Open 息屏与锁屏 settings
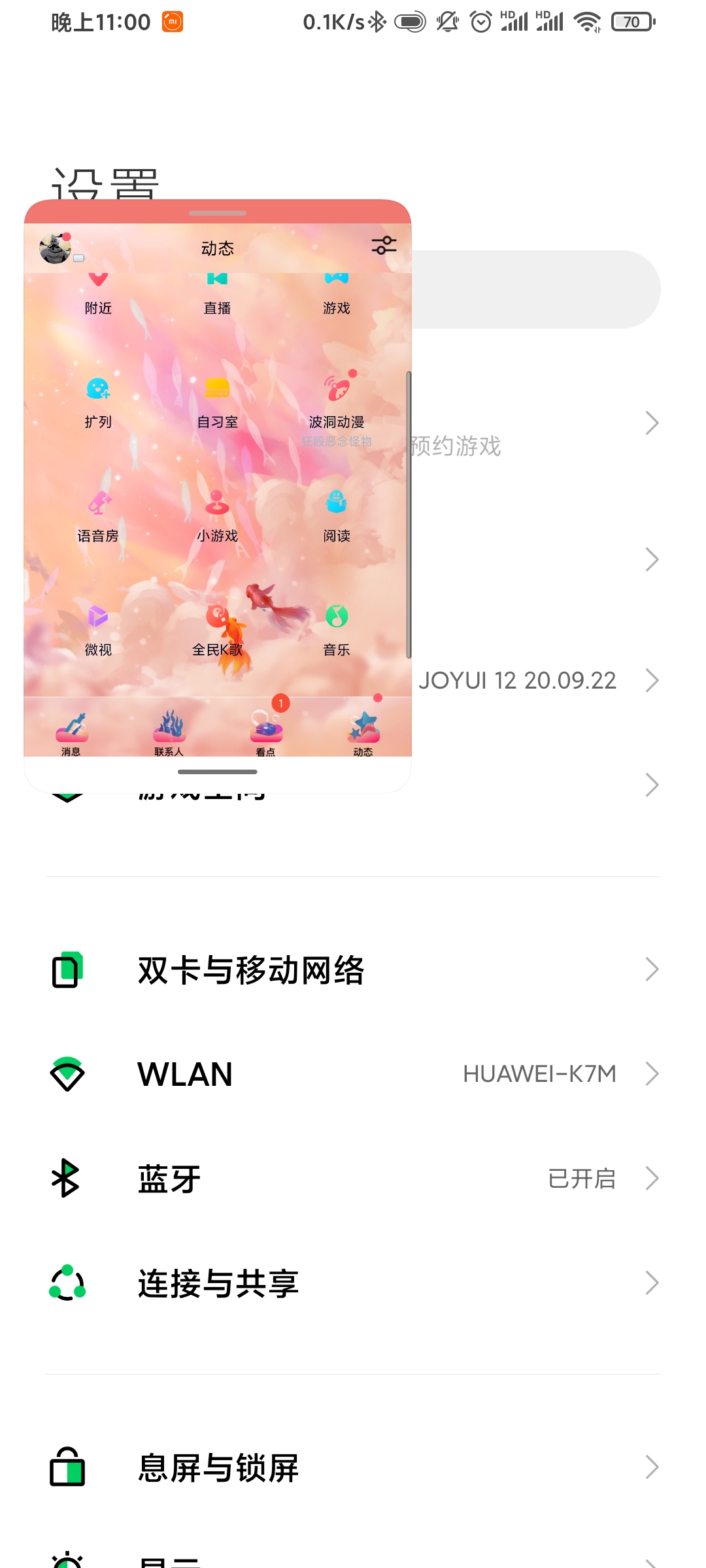 (353, 1468)
